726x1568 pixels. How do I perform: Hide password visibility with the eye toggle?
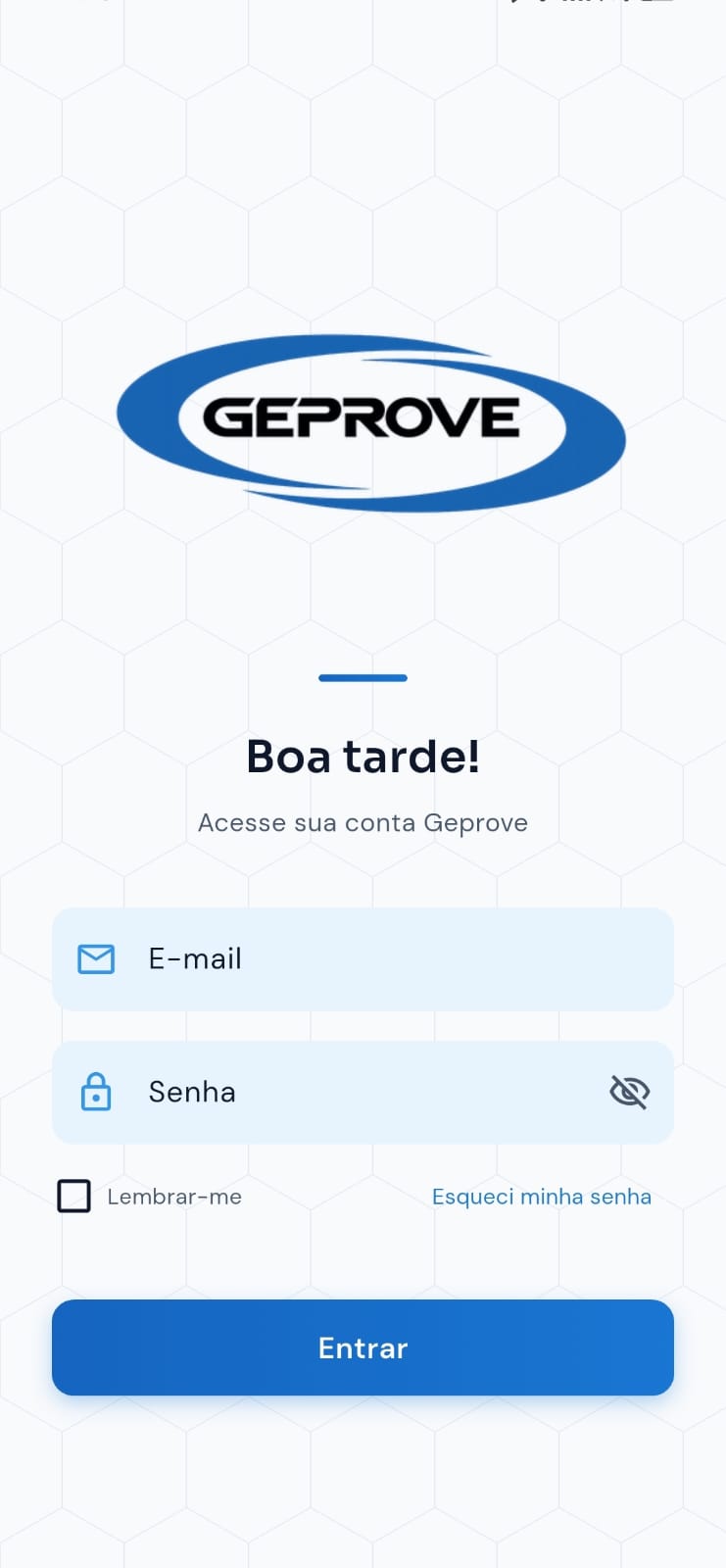(x=628, y=1091)
